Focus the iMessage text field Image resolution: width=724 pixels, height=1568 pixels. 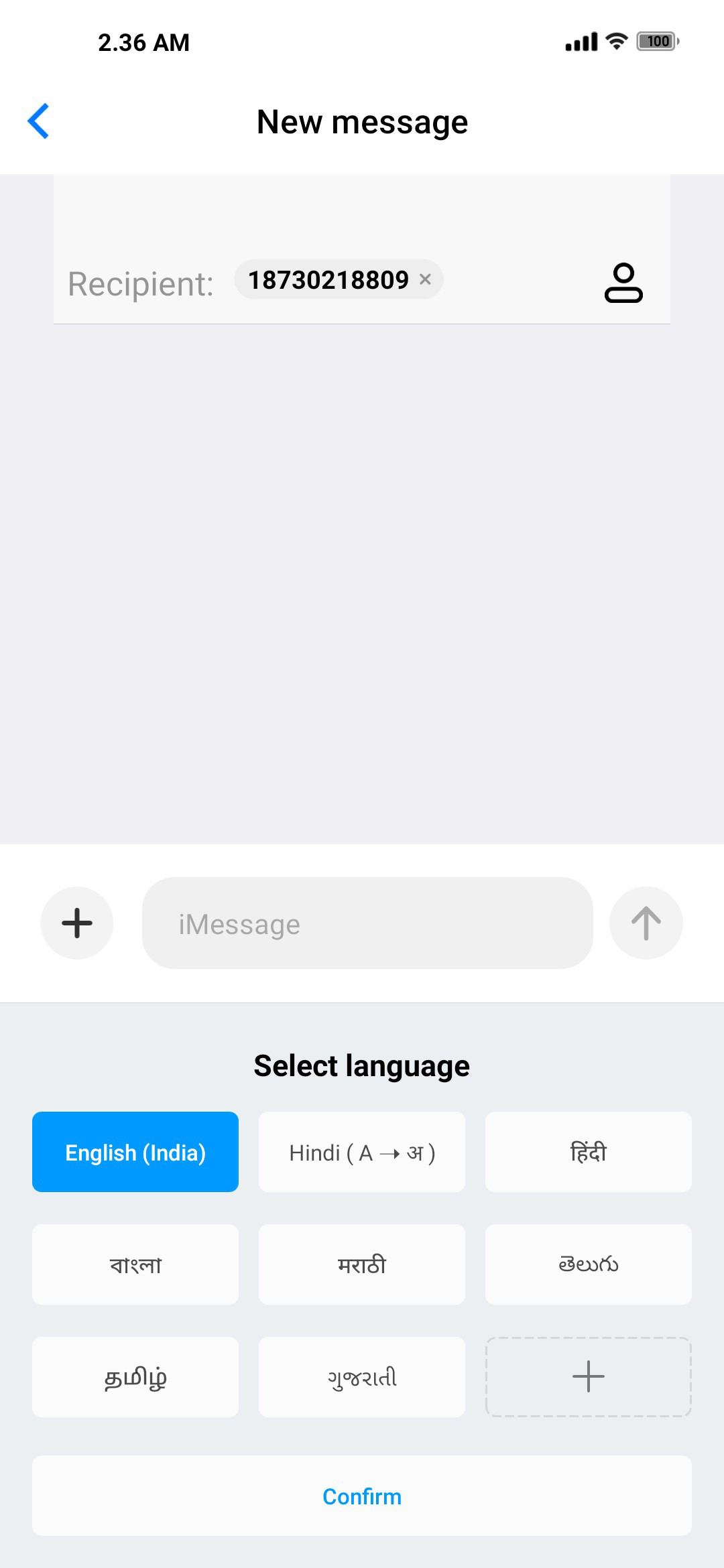pos(367,923)
